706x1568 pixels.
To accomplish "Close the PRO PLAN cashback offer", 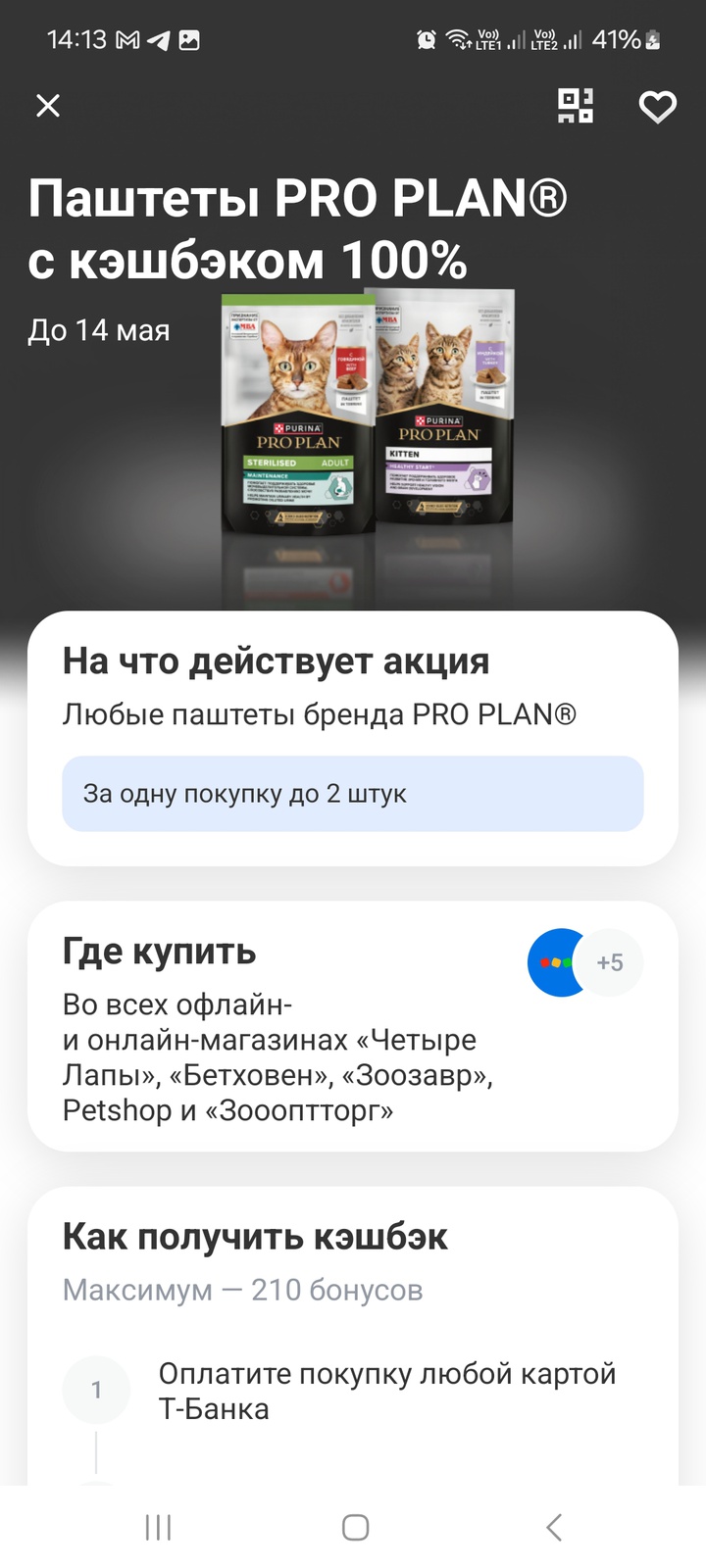I will [48, 106].
